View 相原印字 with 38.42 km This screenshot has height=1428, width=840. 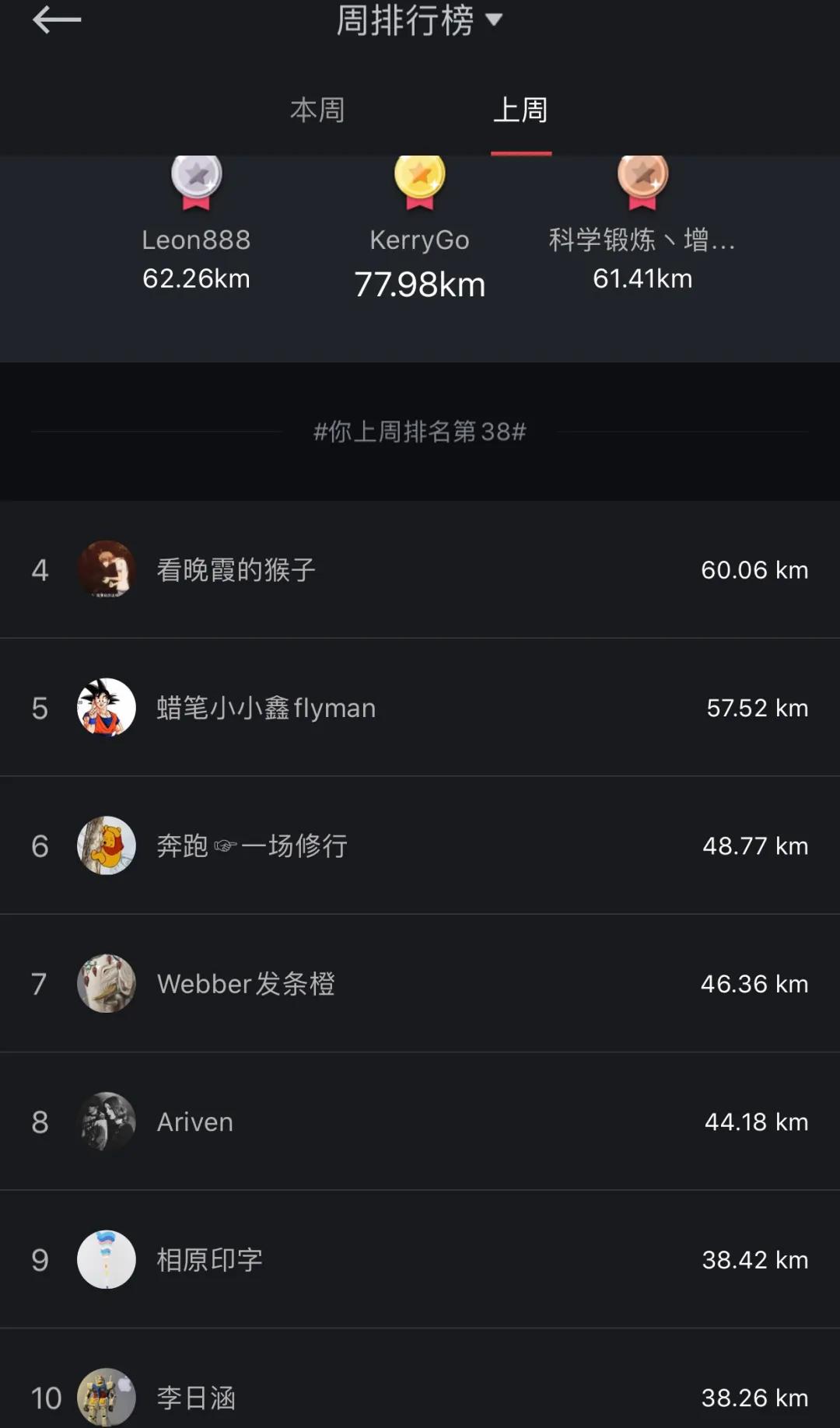coord(420,1259)
